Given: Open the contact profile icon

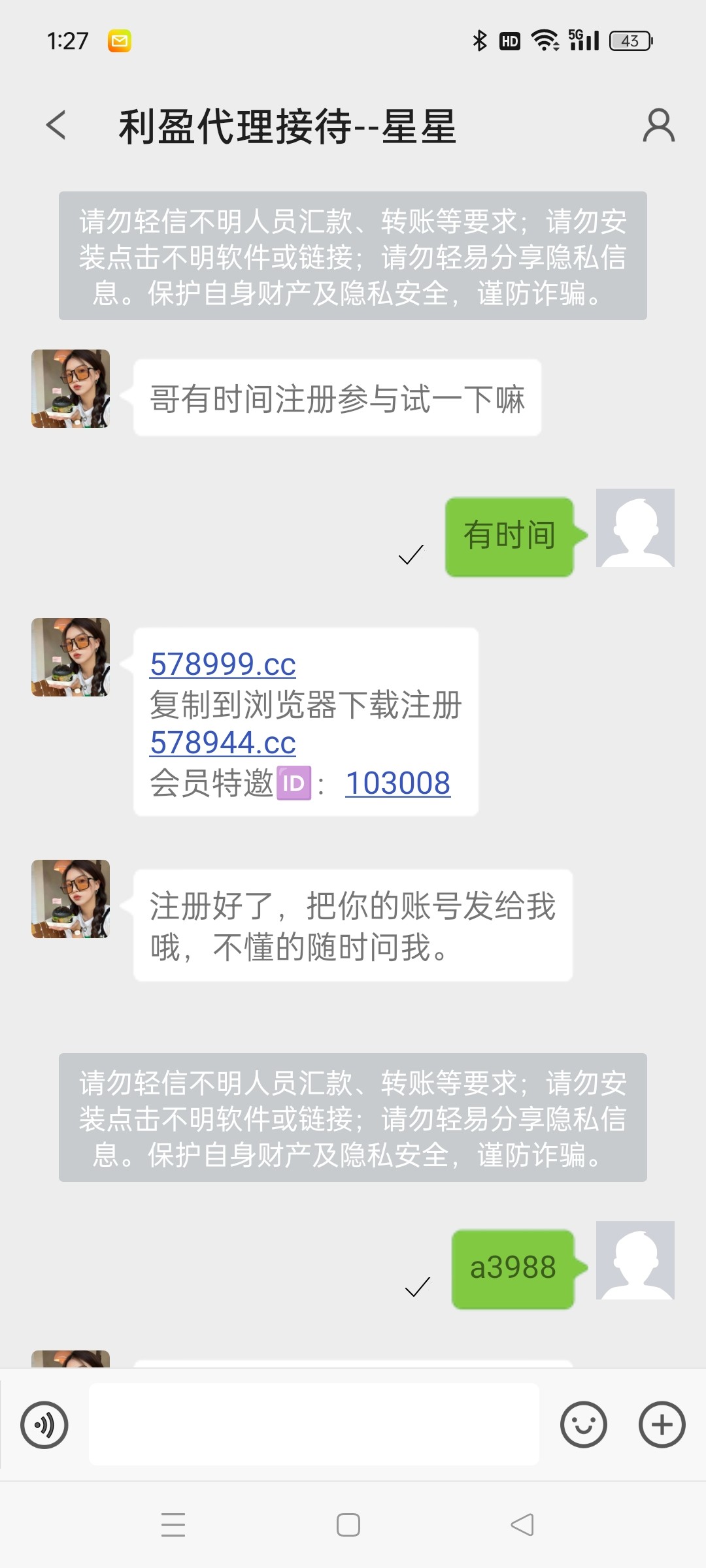Looking at the screenshot, I should tap(658, 125).
